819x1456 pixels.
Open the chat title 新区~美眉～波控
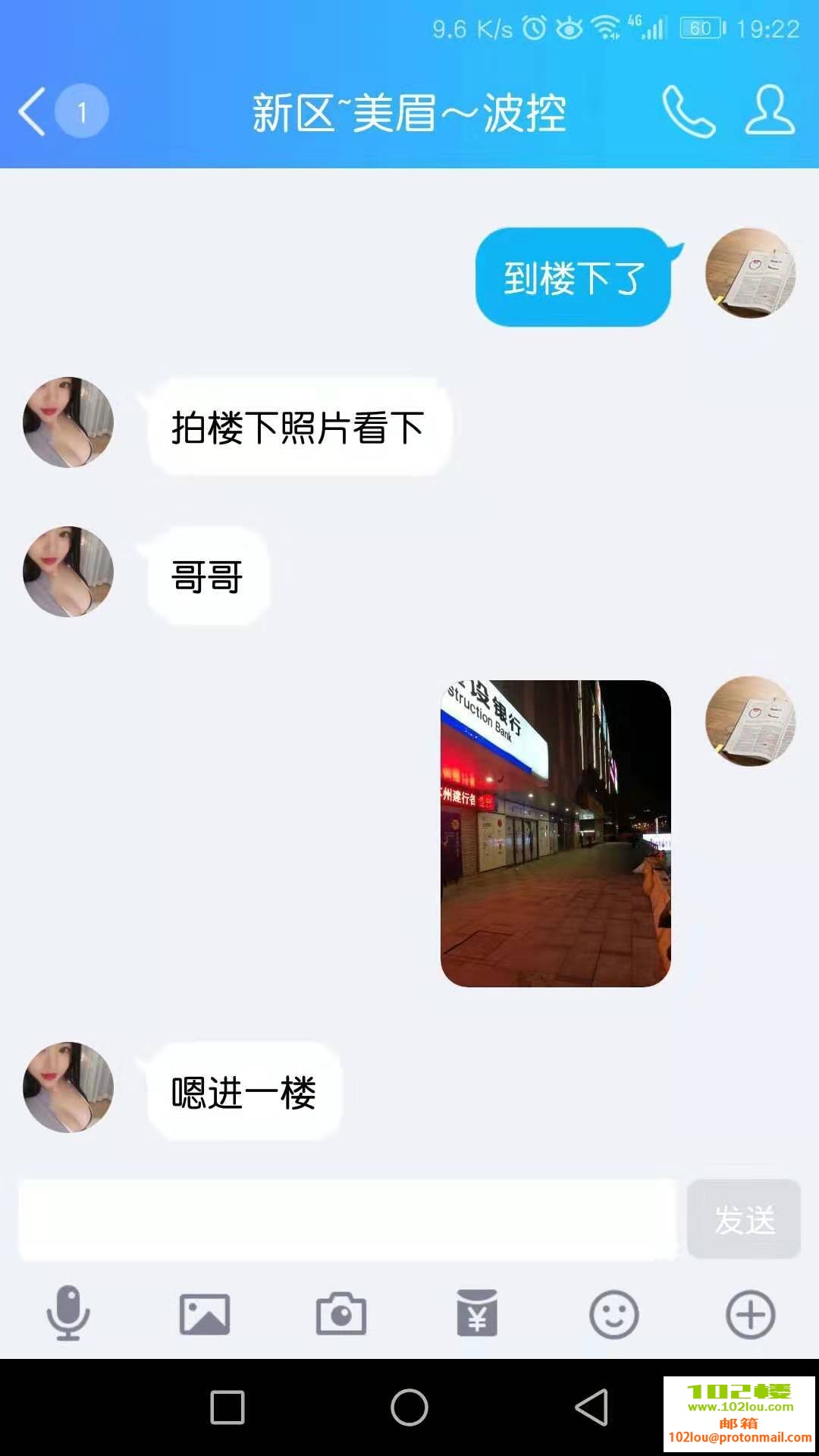pos(409,114)
